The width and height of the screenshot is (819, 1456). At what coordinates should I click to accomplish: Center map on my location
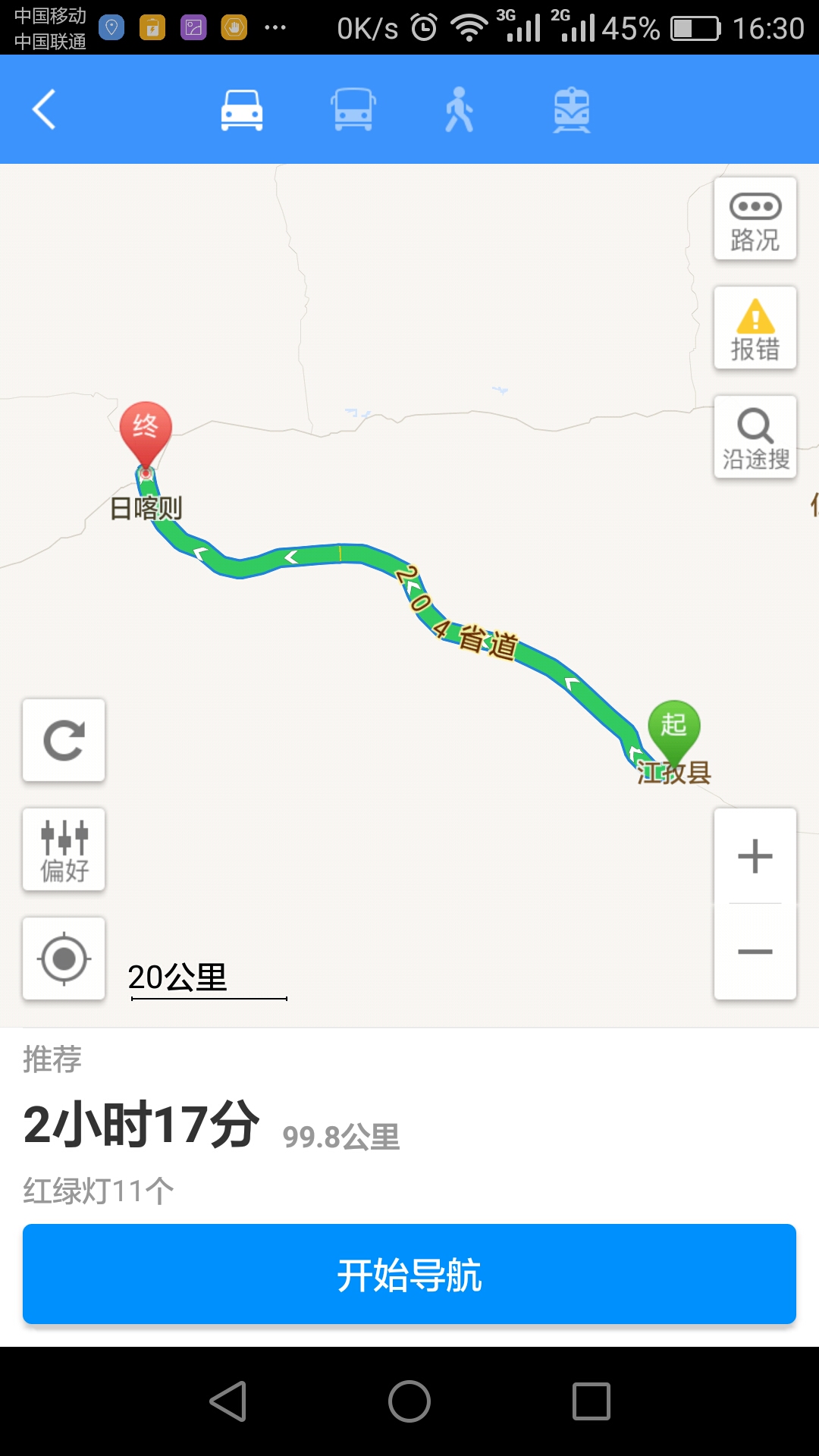coord(64,959)
